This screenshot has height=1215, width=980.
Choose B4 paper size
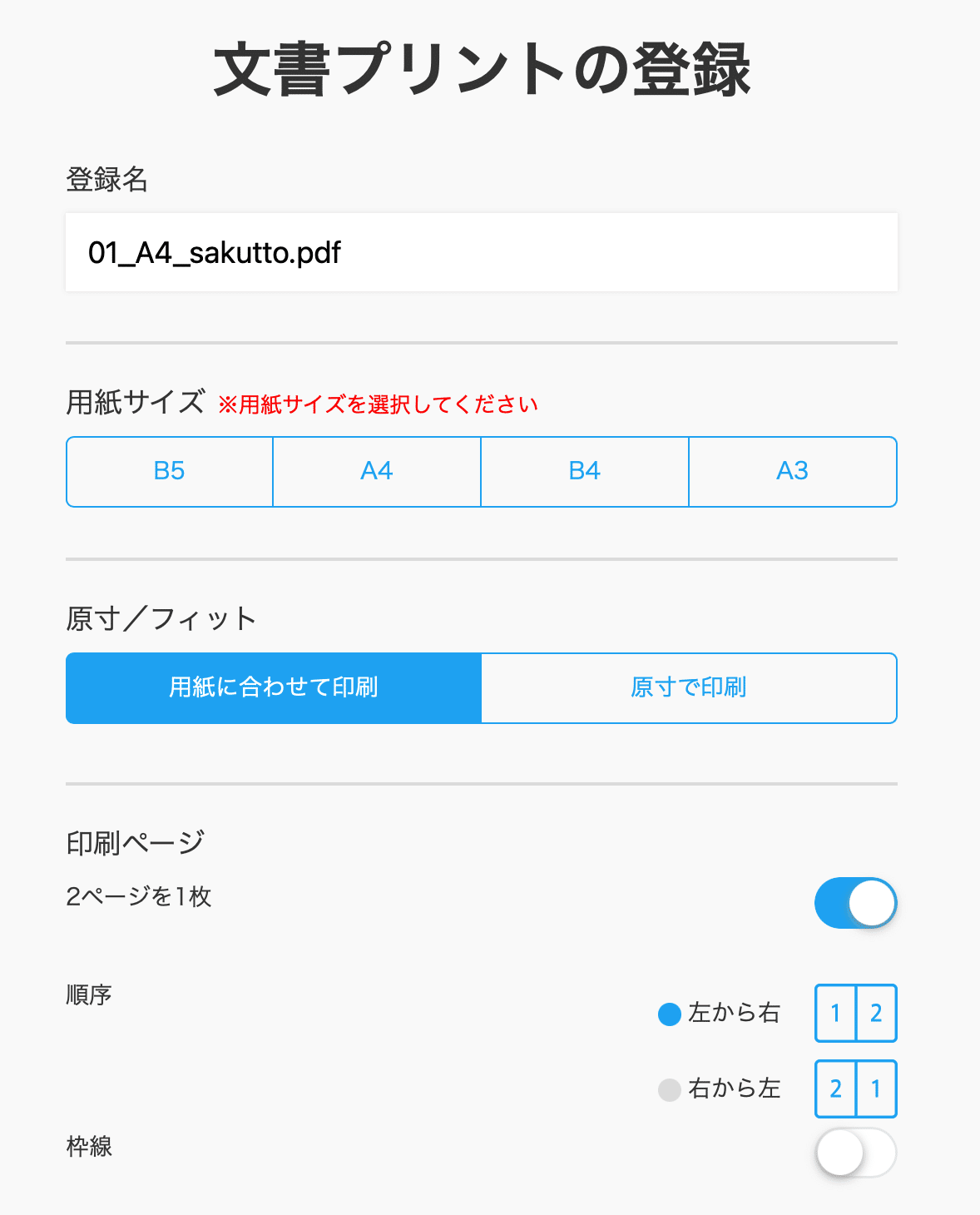coord(585,471)
